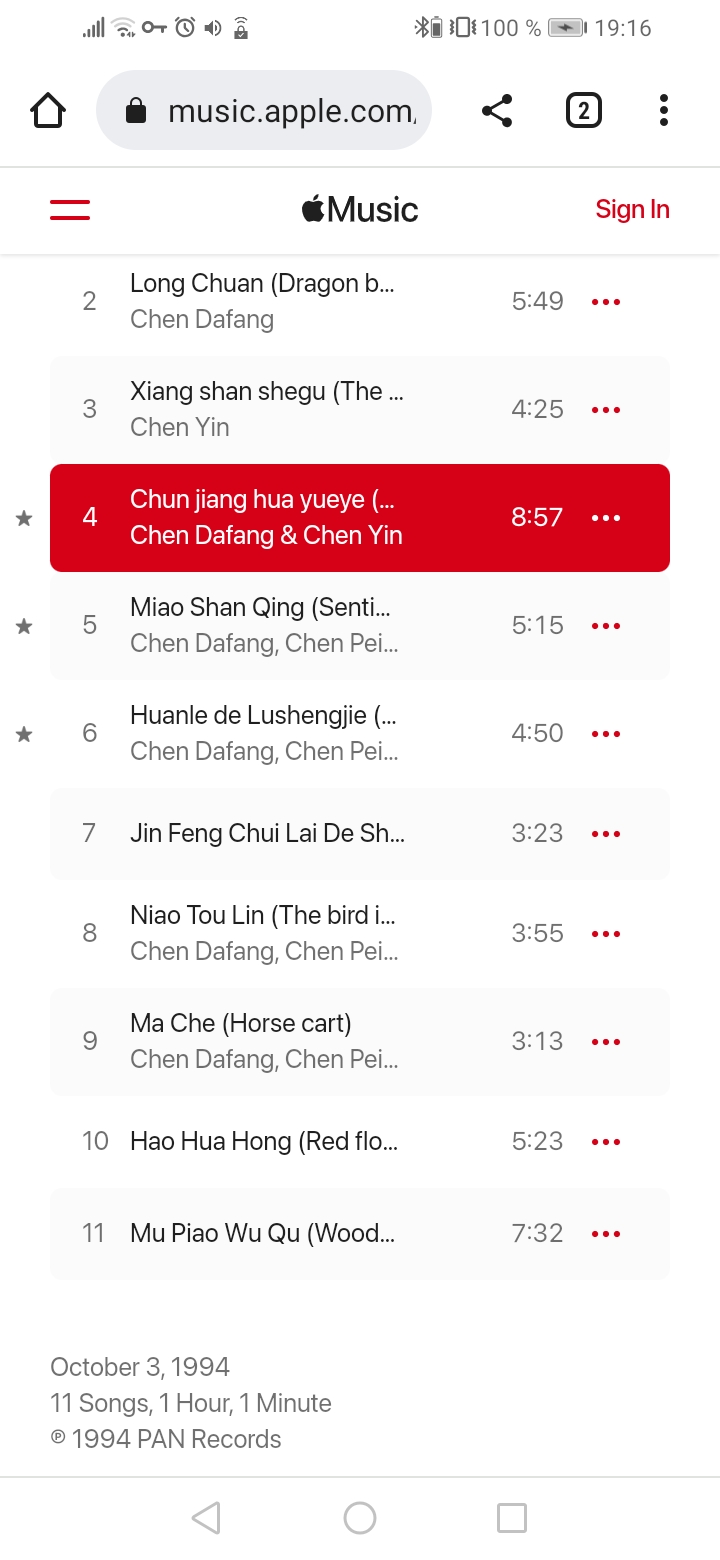Open the browser overflow menu
The image size is (720, 1560).
[x=663, y=110]
